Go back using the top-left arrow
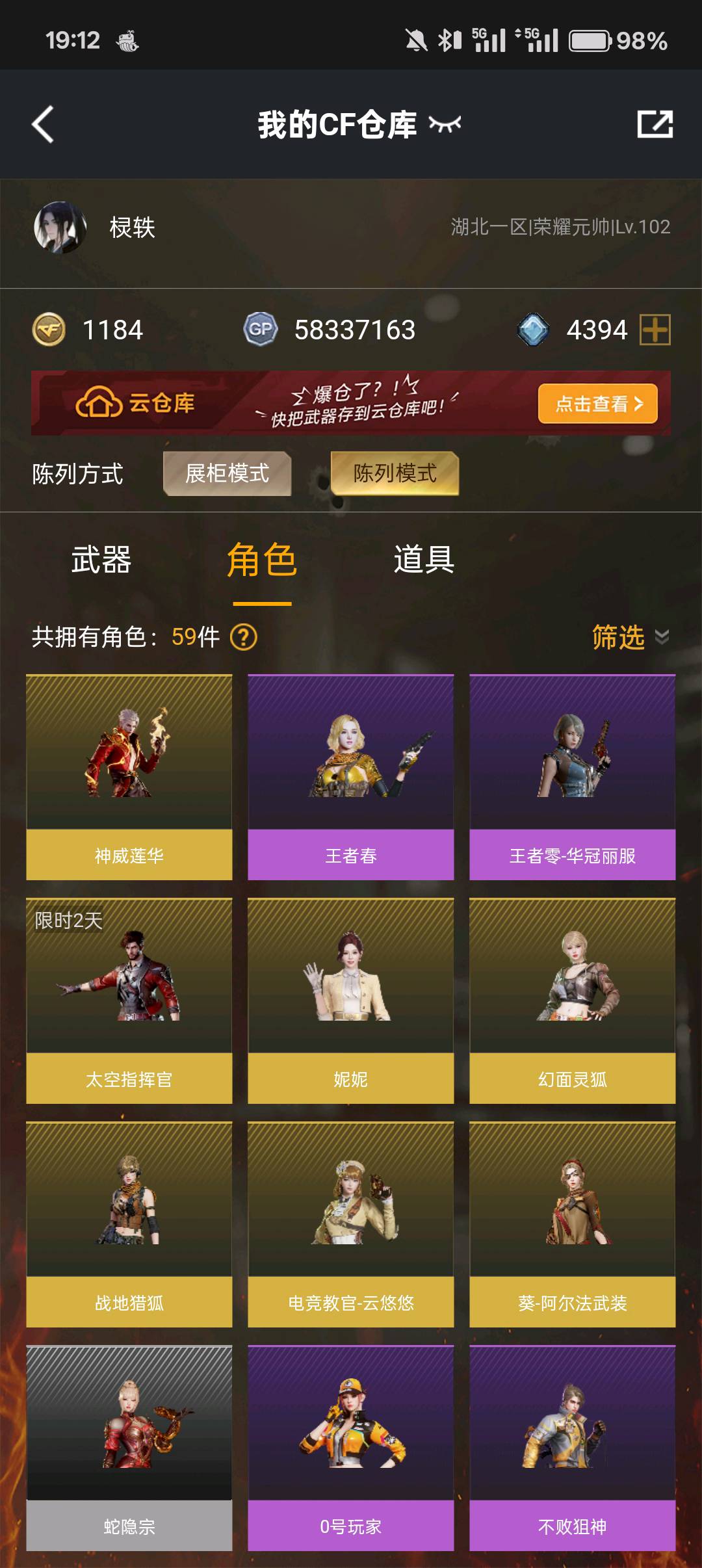702x1568 pixels. 43,124
